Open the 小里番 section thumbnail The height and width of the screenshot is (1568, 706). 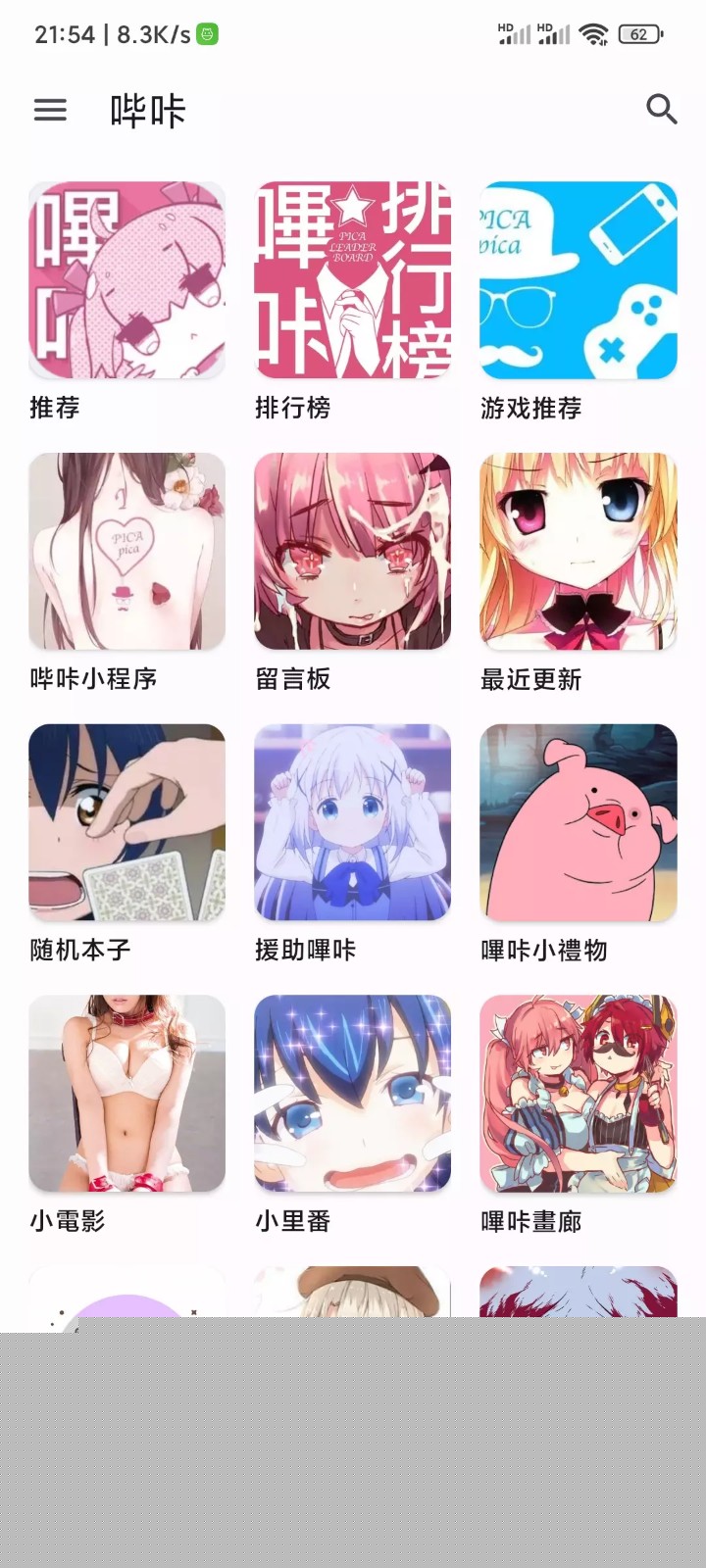352,1095
